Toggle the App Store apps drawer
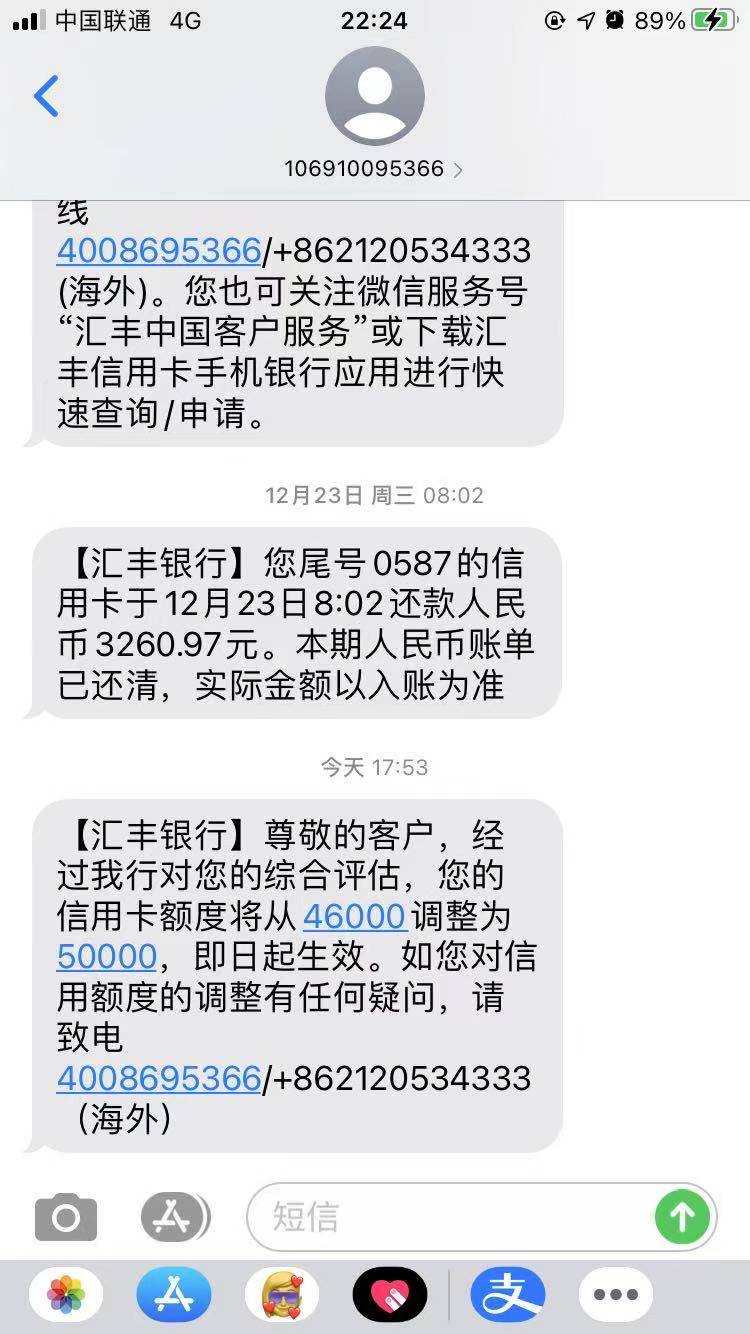Screen dimensions: 750x1334 point(175,1217)
